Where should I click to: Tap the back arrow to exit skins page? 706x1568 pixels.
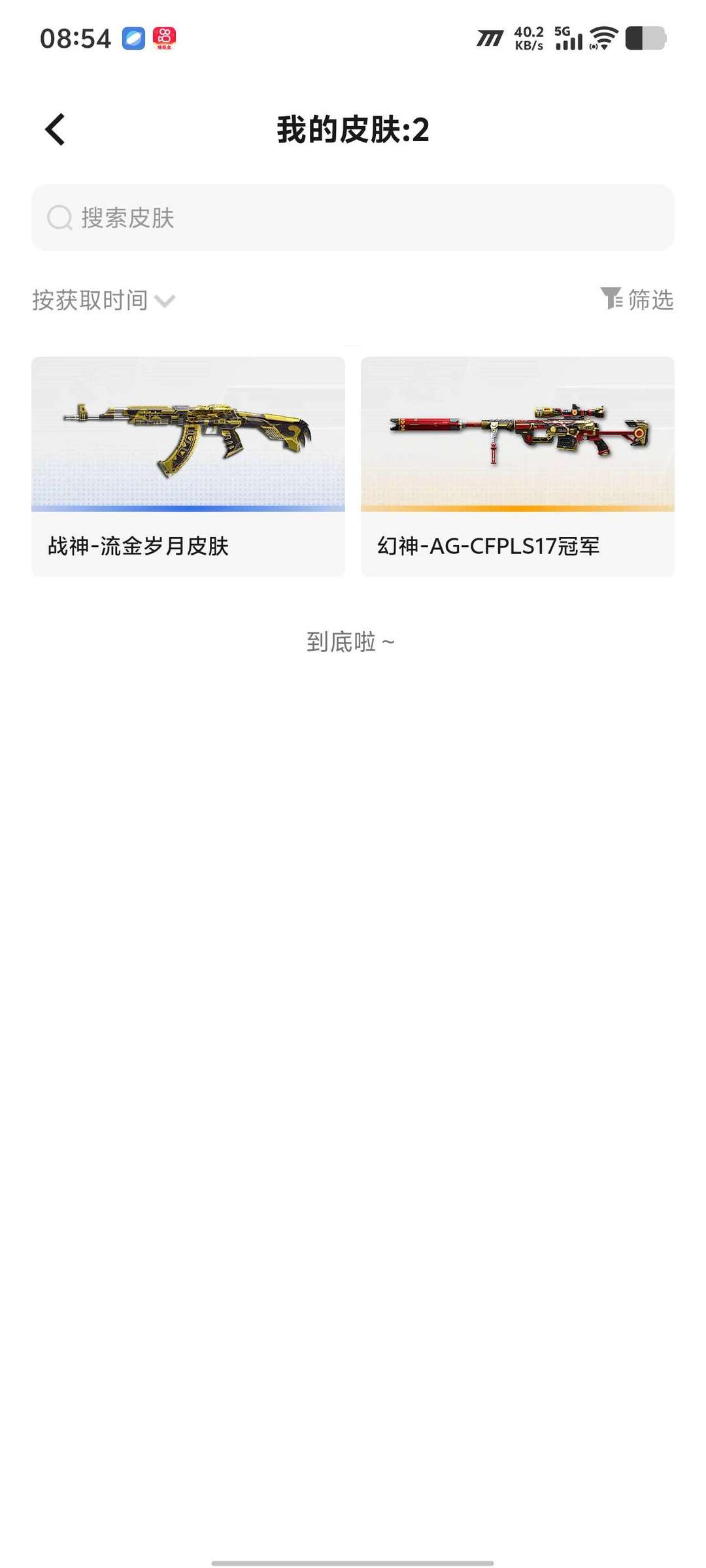55,129
